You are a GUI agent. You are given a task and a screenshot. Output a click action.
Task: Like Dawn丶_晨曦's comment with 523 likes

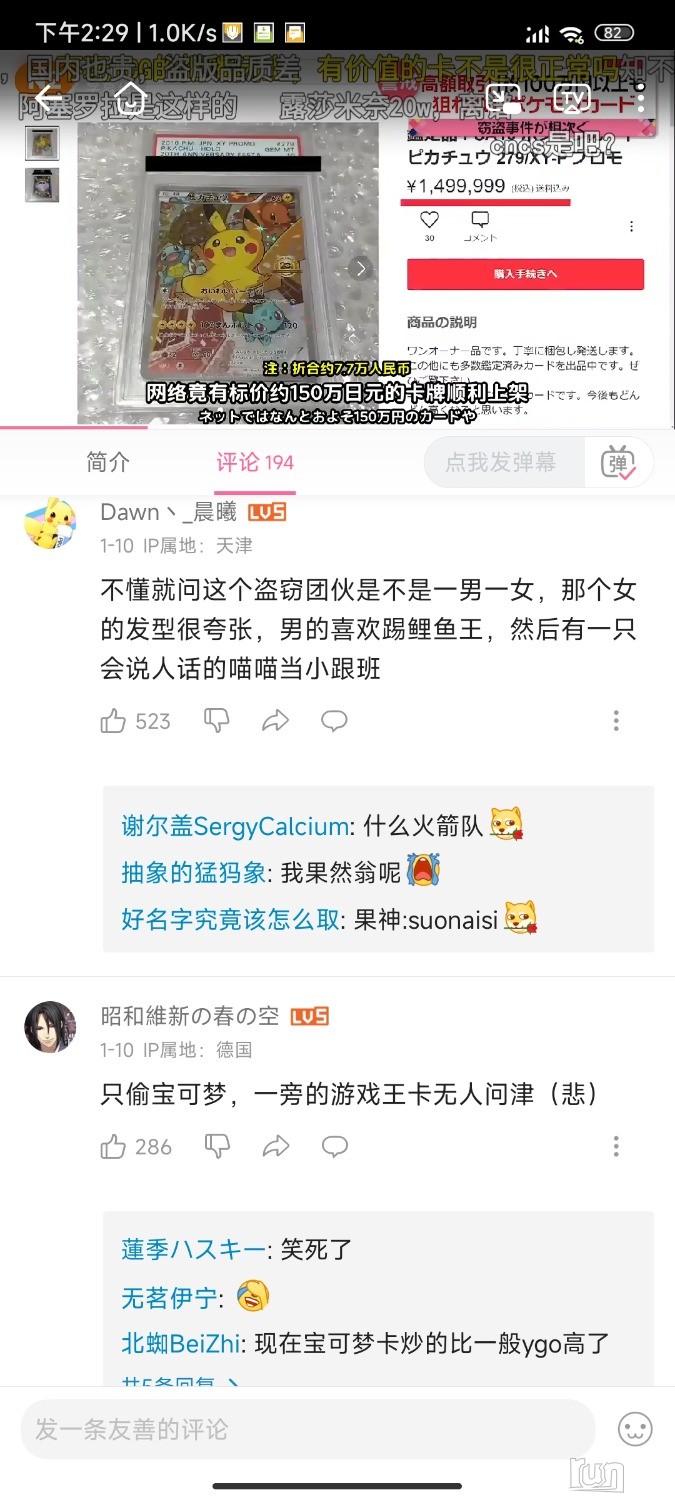[114, 721]
